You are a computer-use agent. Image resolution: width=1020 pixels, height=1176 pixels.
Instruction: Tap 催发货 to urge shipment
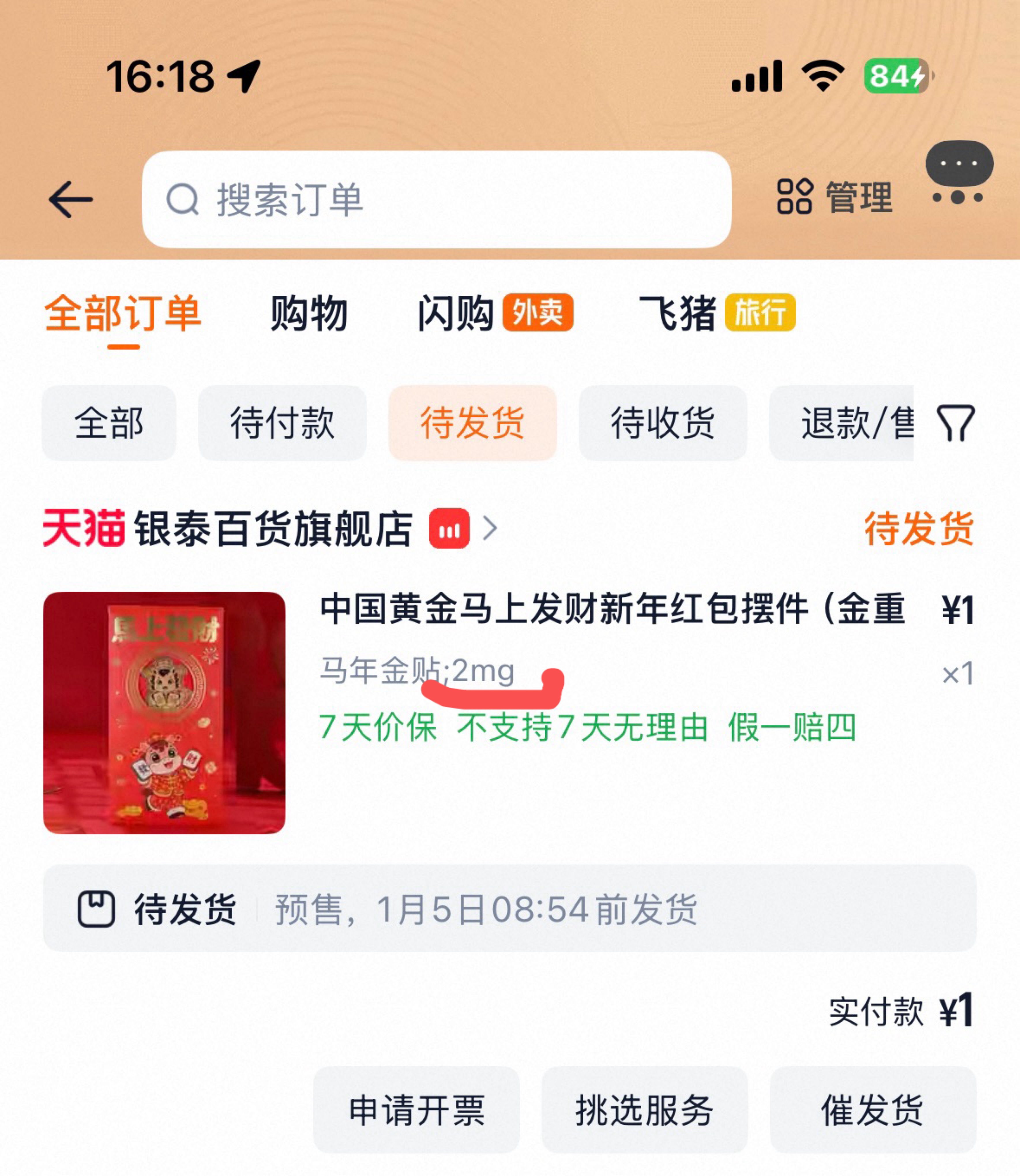(x=873, y=1110)
